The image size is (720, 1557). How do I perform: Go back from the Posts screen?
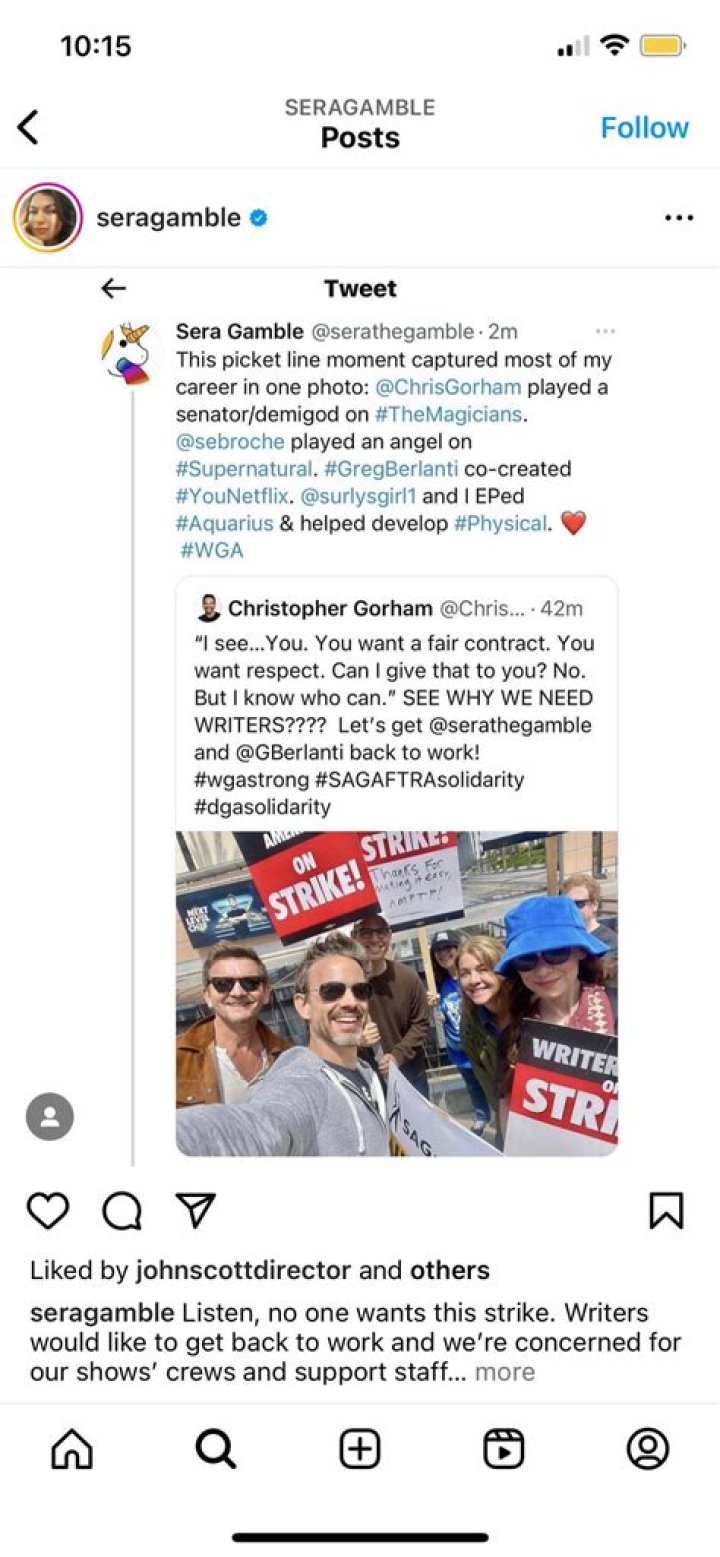click(x=28, y=127)
